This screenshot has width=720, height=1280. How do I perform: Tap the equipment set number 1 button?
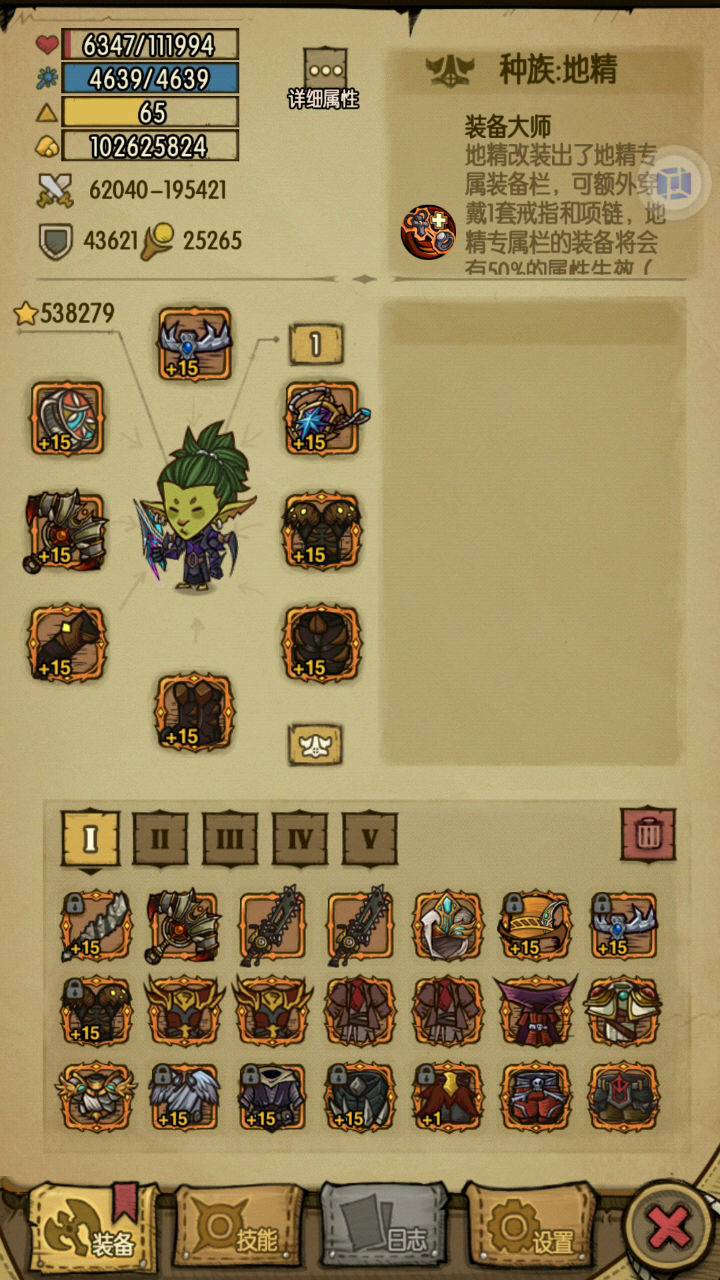316,345
